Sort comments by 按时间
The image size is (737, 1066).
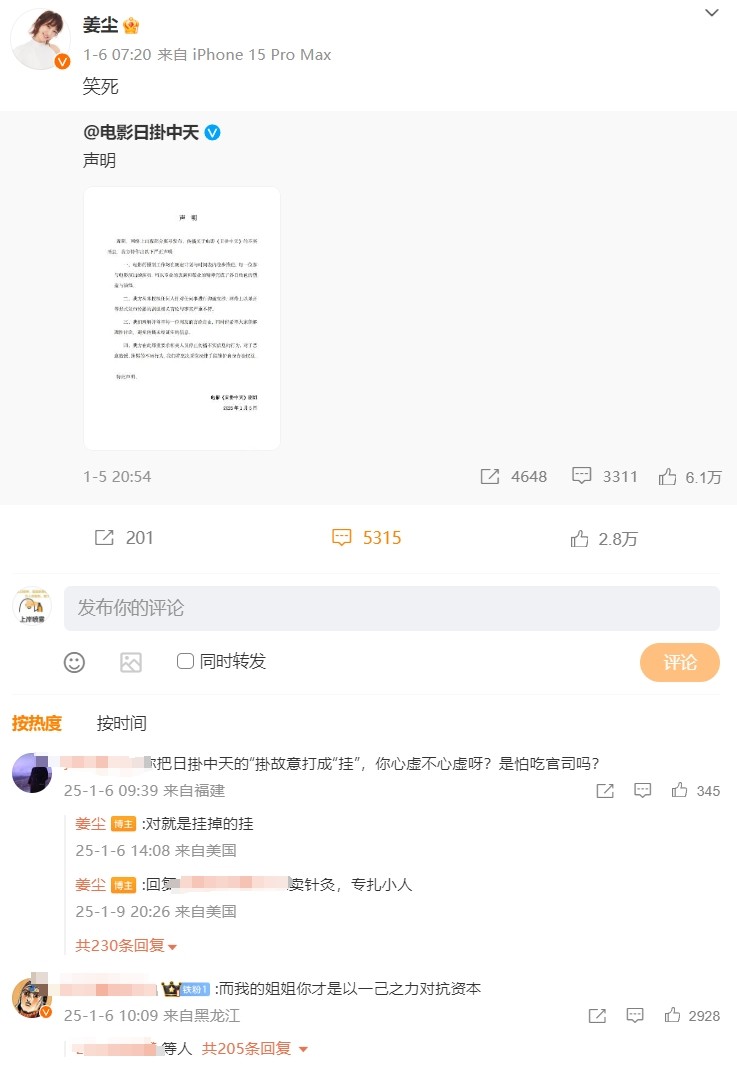point(121,723)
